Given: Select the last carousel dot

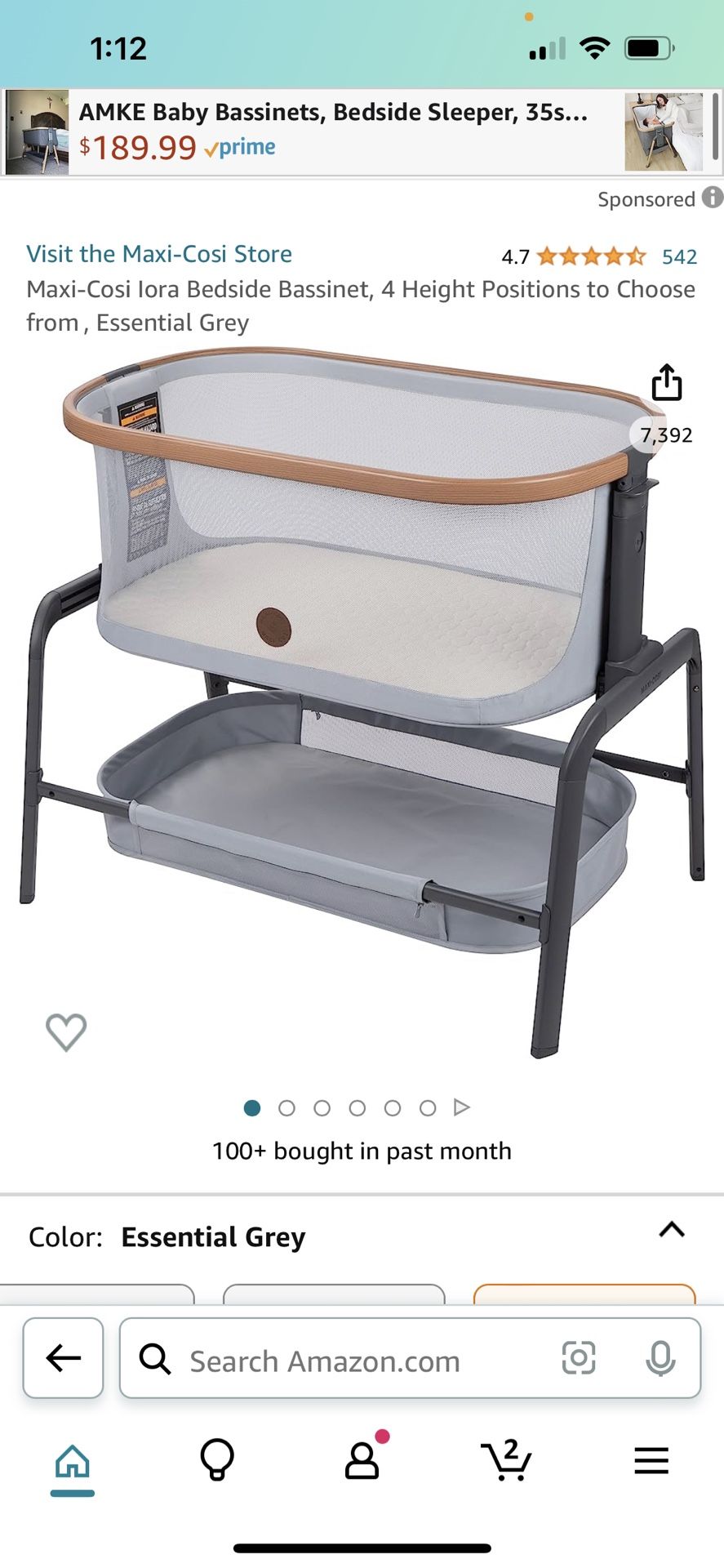Looking at the screenshot, I should point(429,1107).
